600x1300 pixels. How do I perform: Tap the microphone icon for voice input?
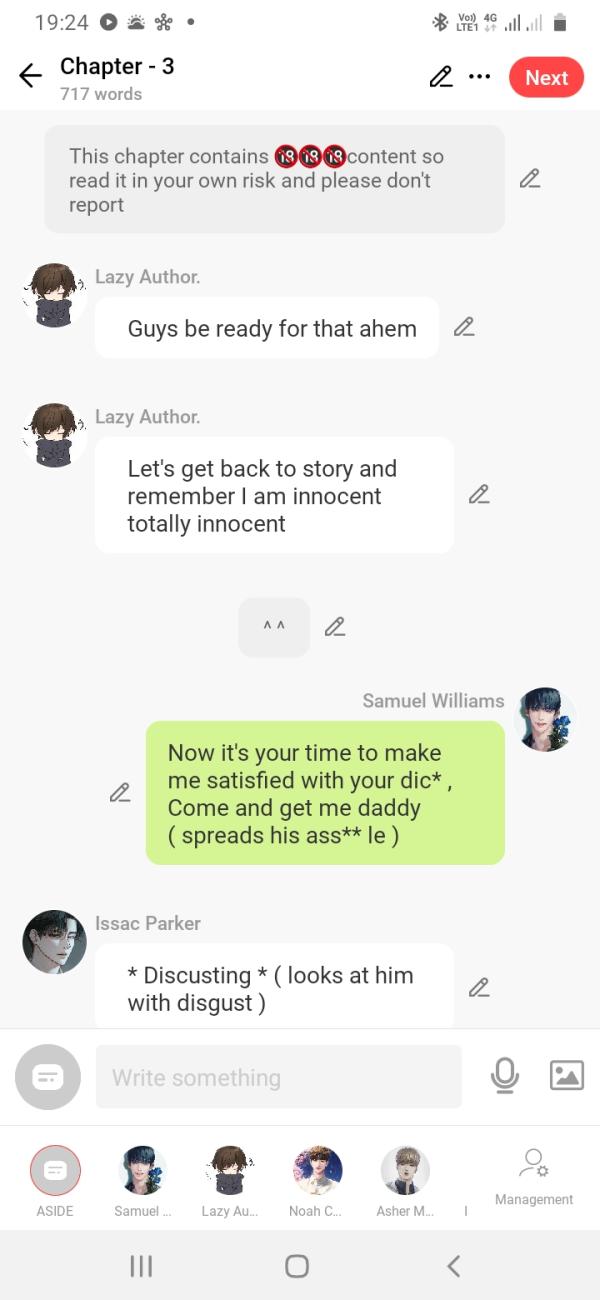point(505,1076)
